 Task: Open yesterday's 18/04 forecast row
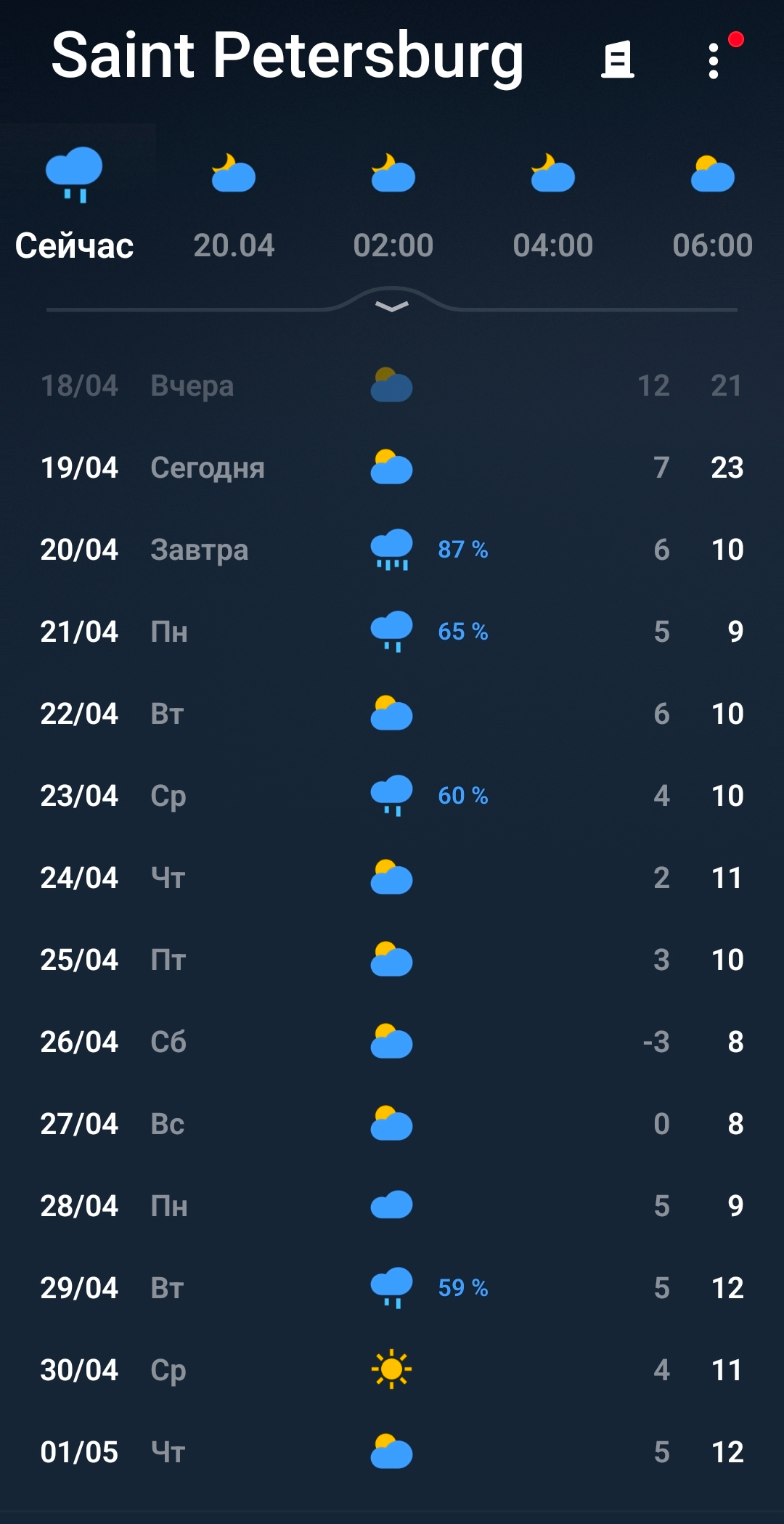(392, 386)
